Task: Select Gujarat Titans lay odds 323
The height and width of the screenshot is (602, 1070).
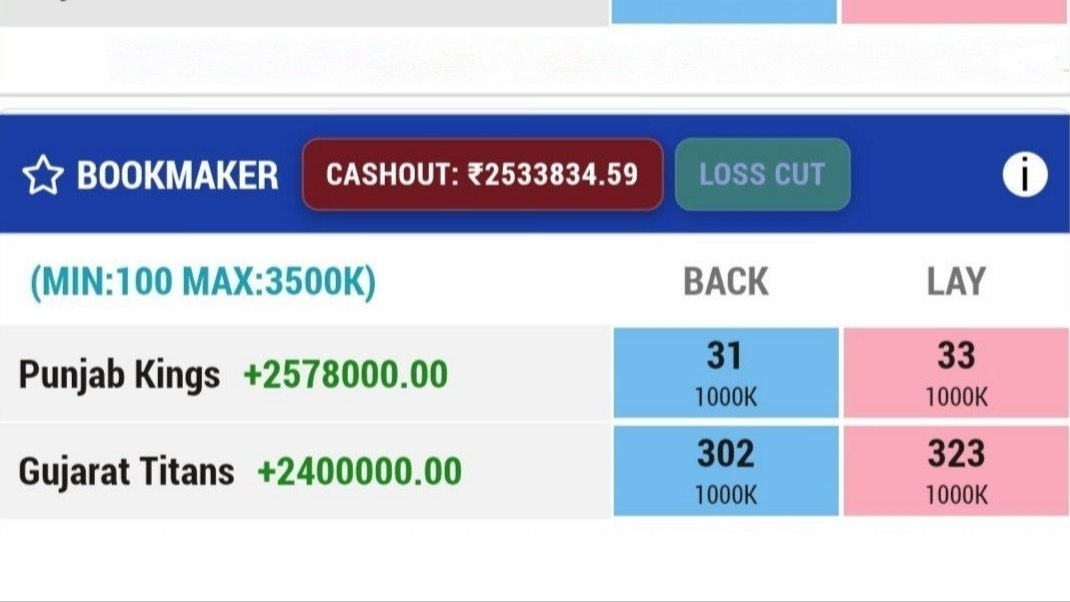Action: 956,471
